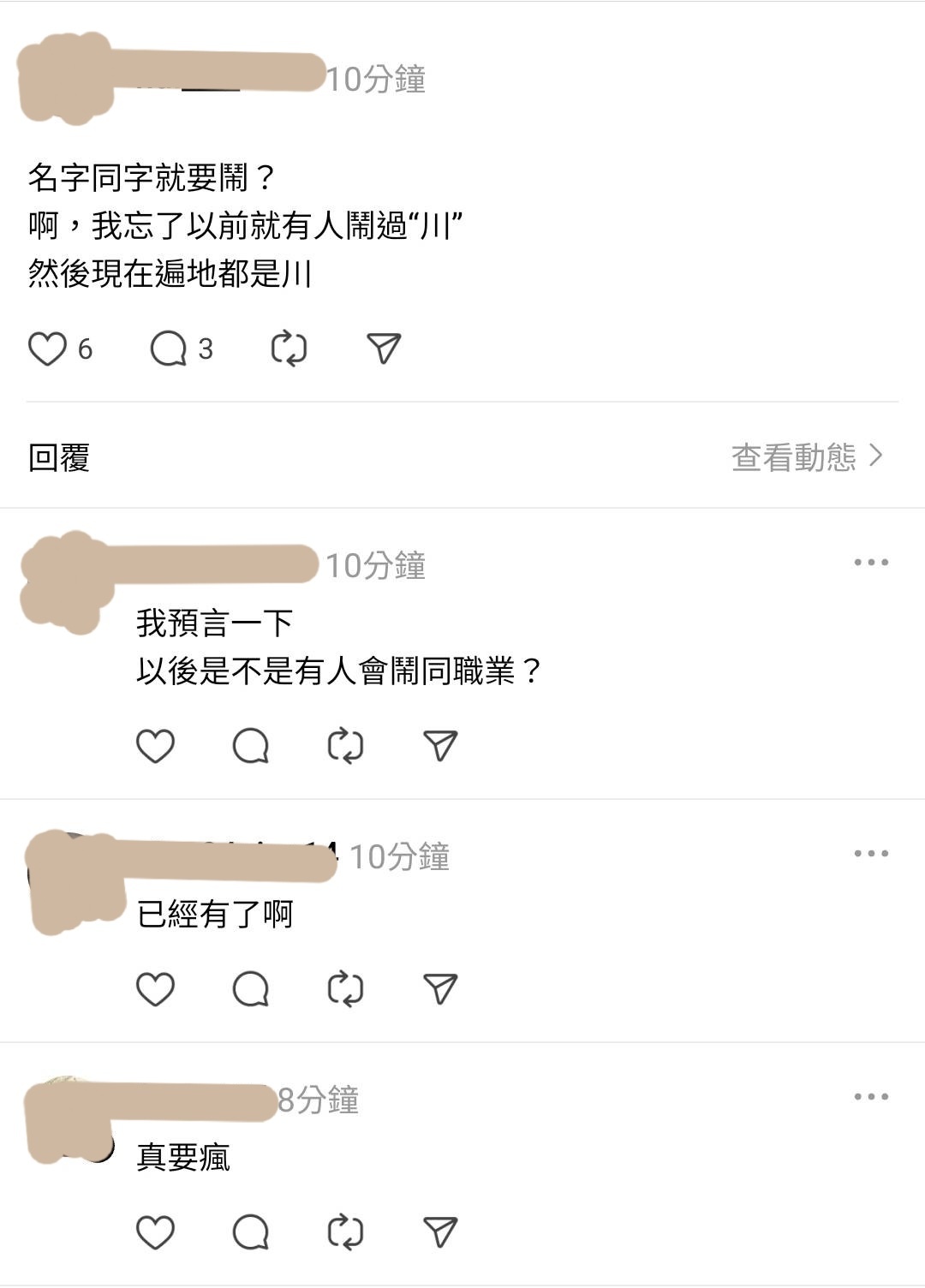Comment on the 已經有了啊 reply
The width and height of the screenshot is (925, 1288).
[251, 989]
